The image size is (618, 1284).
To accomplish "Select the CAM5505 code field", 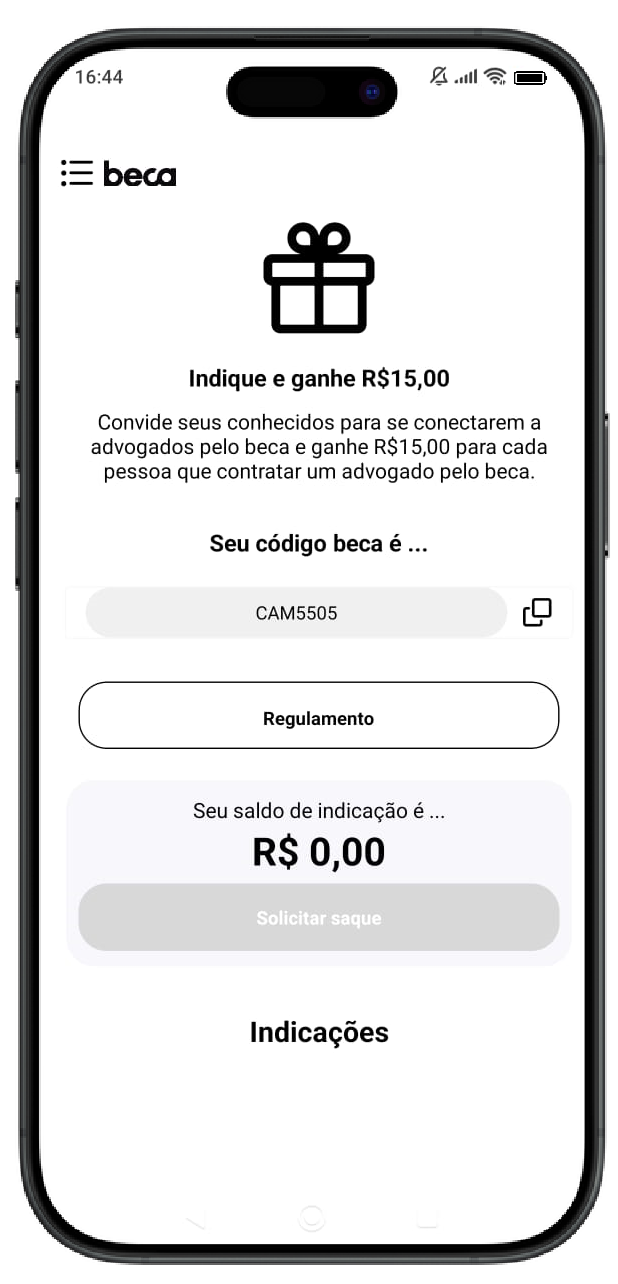I will click(x=296, y=613).
